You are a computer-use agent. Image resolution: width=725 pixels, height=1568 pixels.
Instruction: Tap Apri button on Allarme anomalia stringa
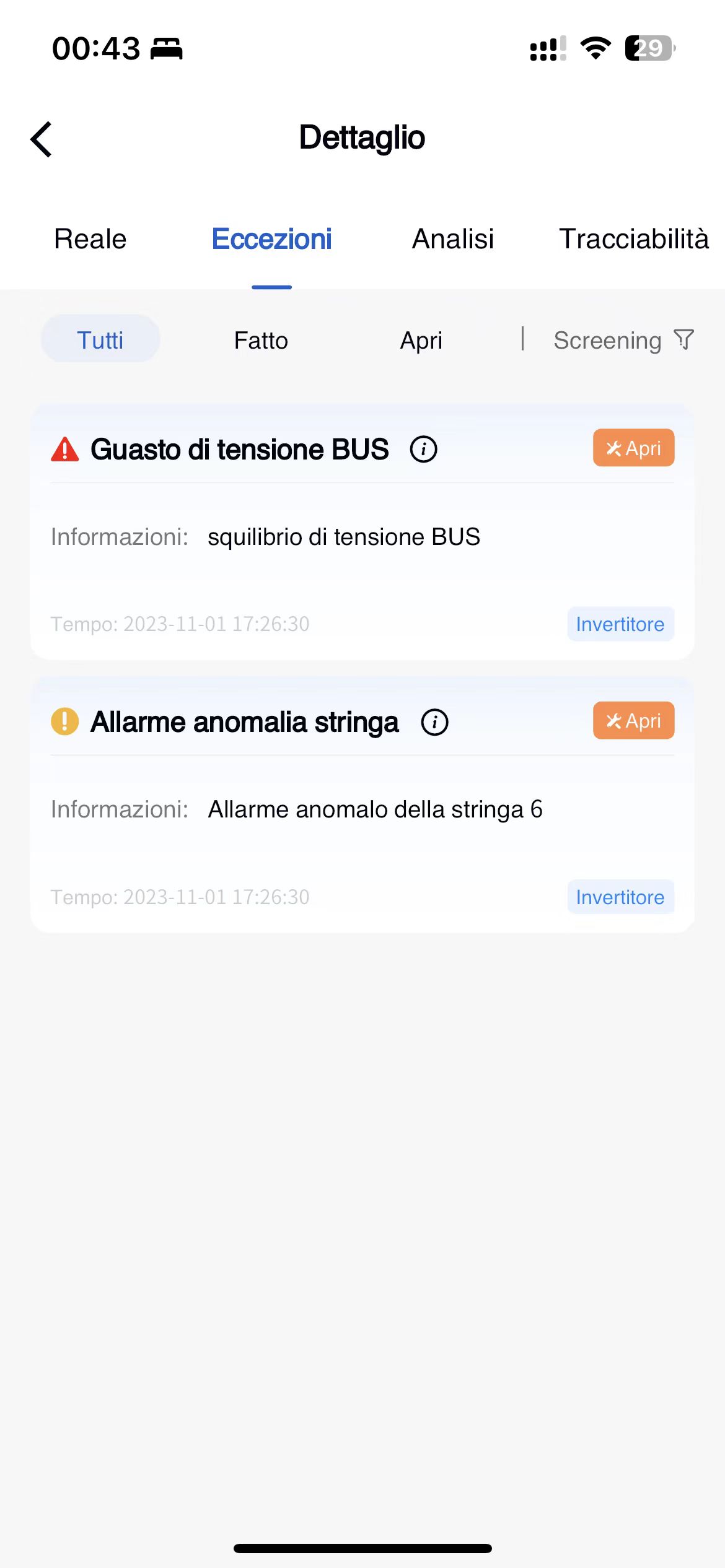tap(633, 720)
